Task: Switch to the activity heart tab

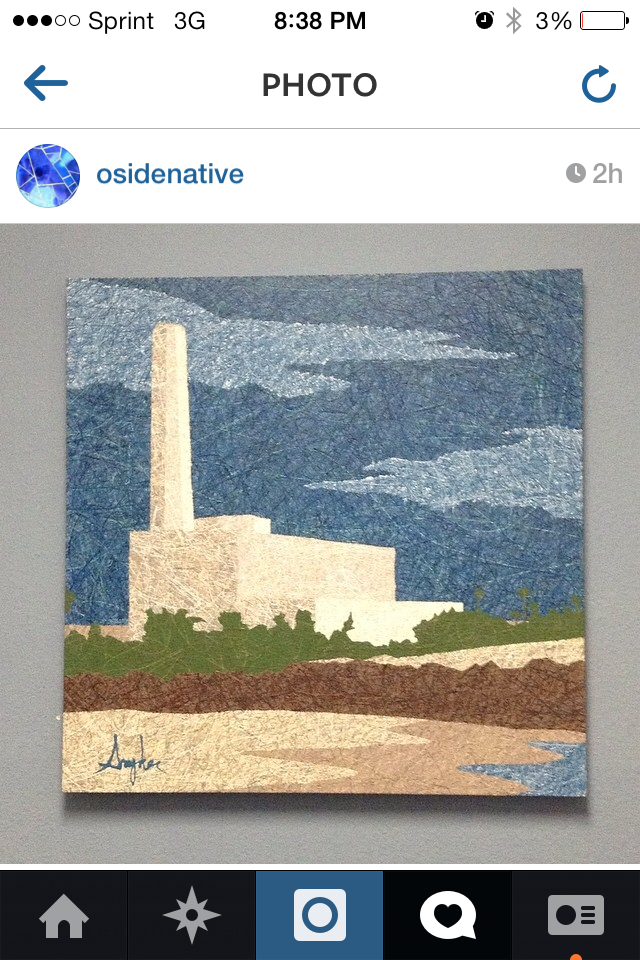Action: [447, 916]
